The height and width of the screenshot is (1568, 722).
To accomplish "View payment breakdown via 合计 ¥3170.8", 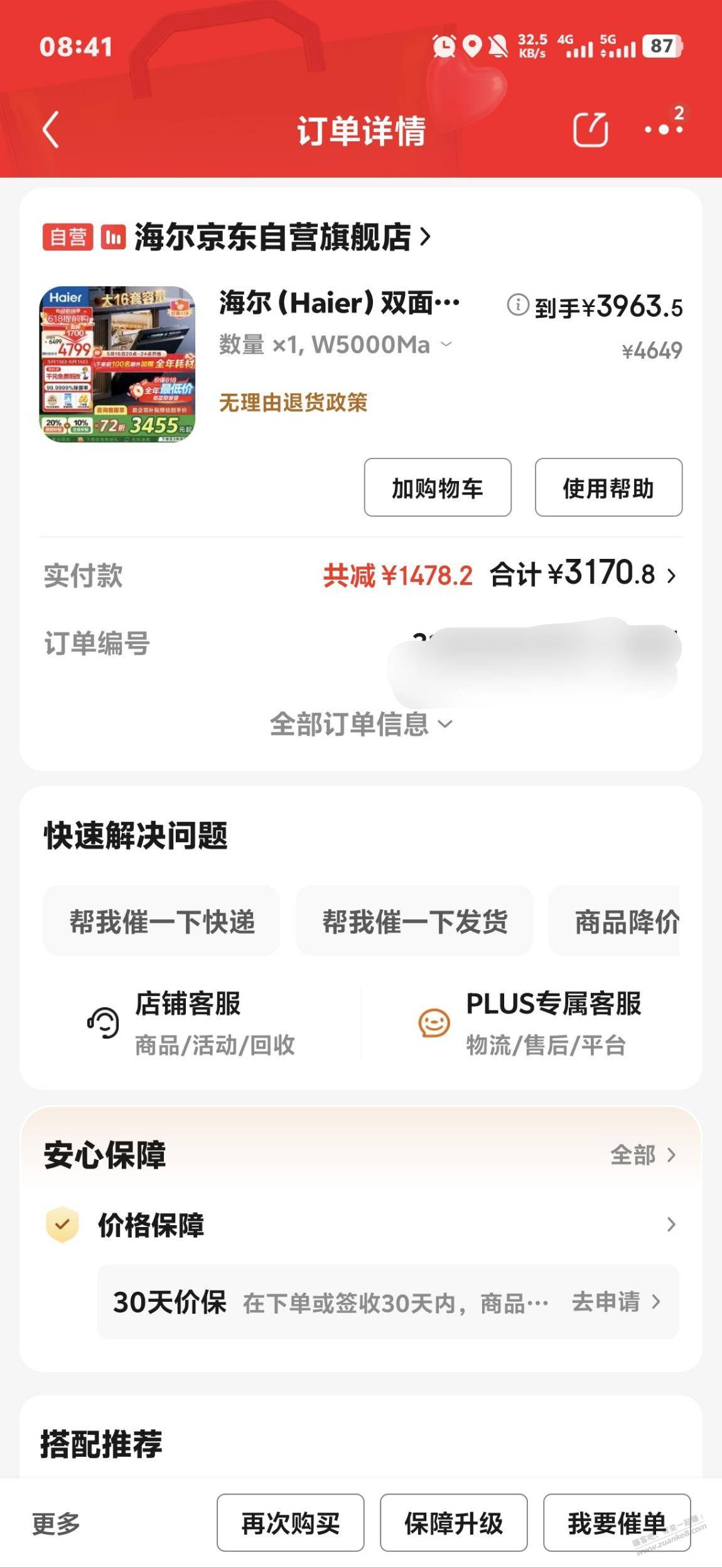I will [x=584, y=575].
